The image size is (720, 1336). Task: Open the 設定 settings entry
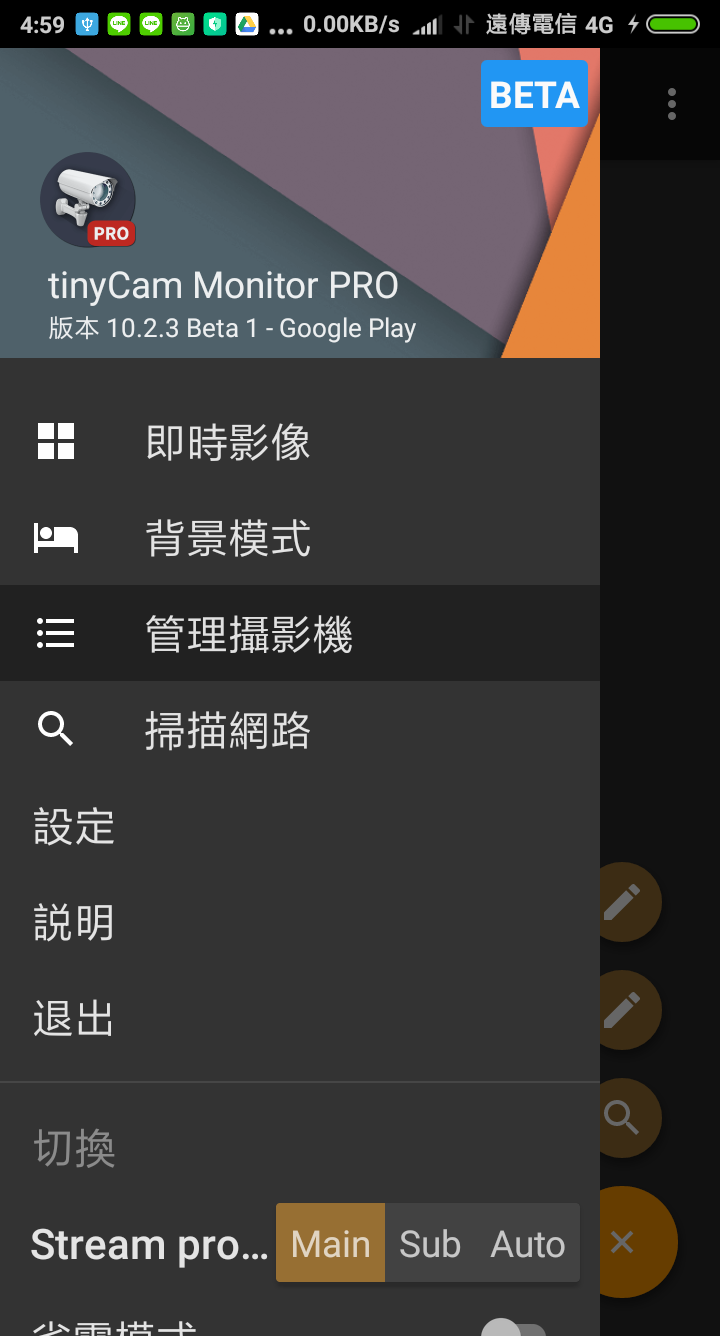74,827
